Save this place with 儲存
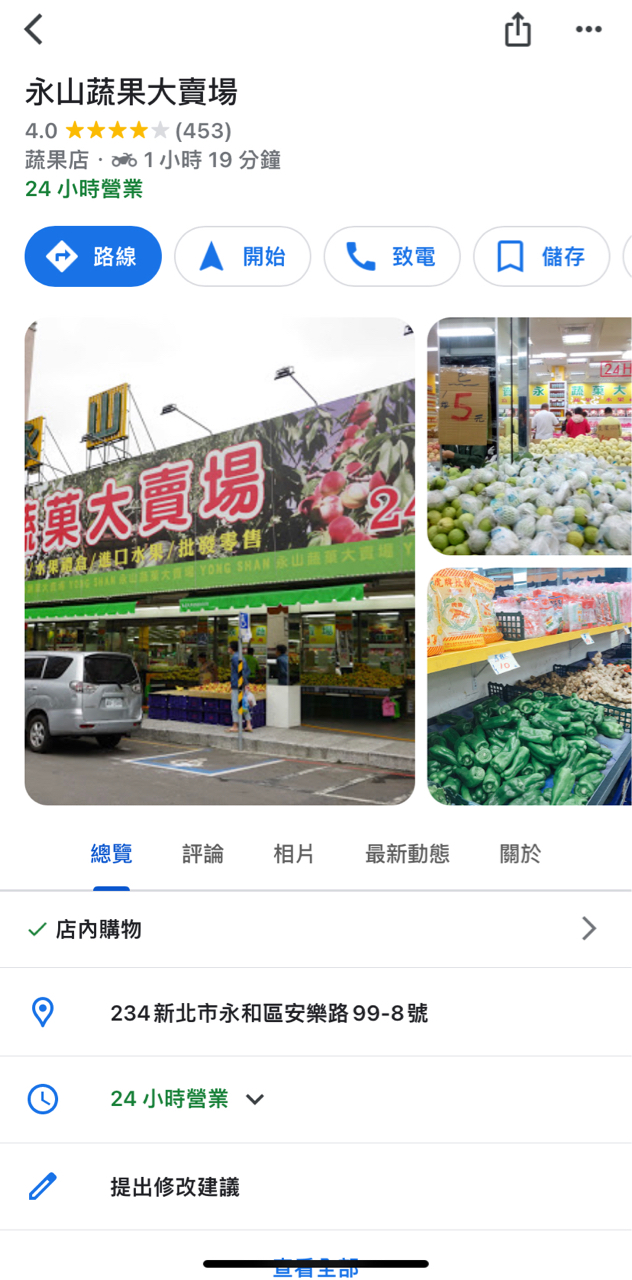Image resolution: width=632 pixels, height=1280 pixels. tap(541, 257)
